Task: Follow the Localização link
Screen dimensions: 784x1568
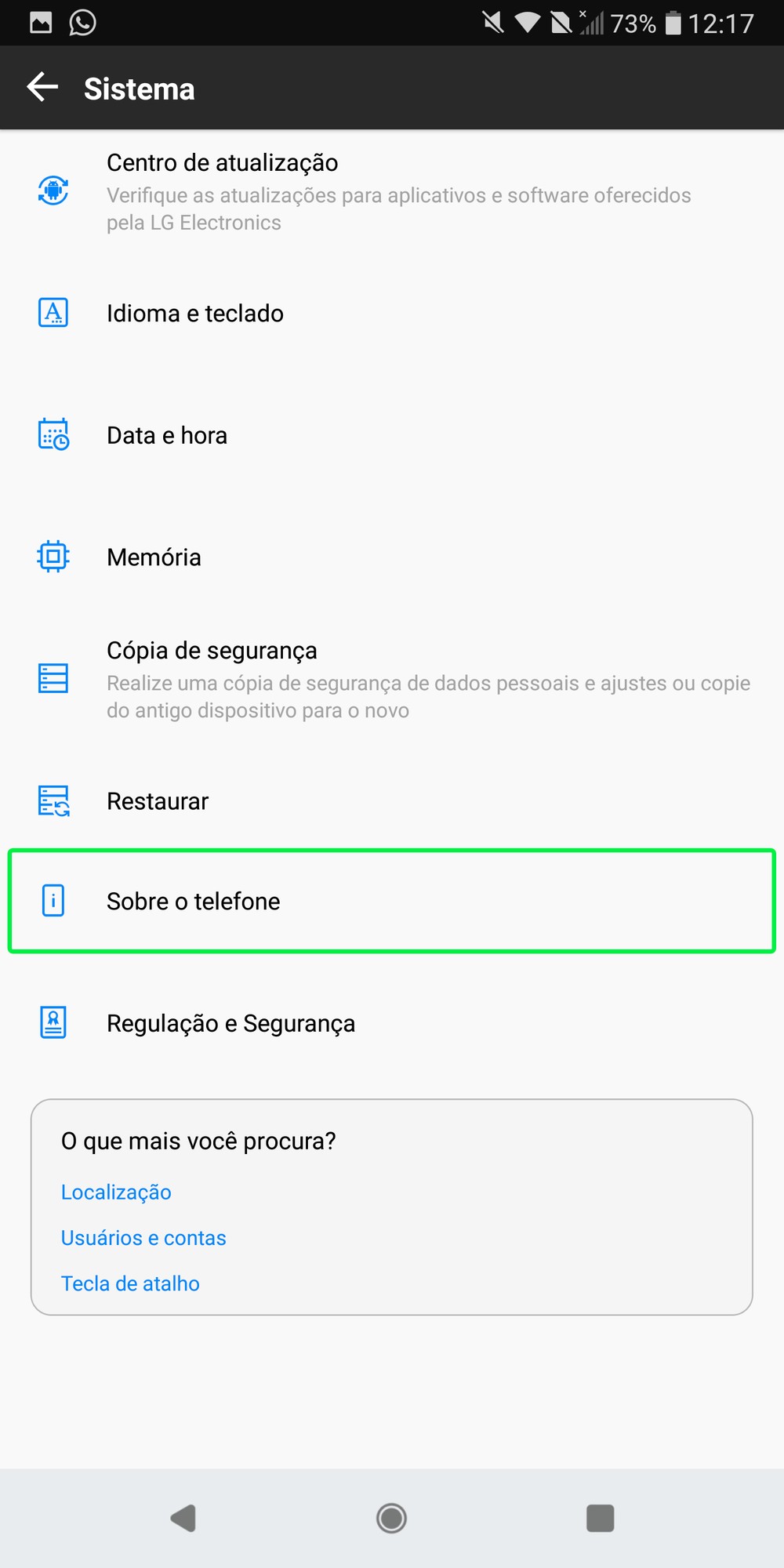Action: [116, 1192]
